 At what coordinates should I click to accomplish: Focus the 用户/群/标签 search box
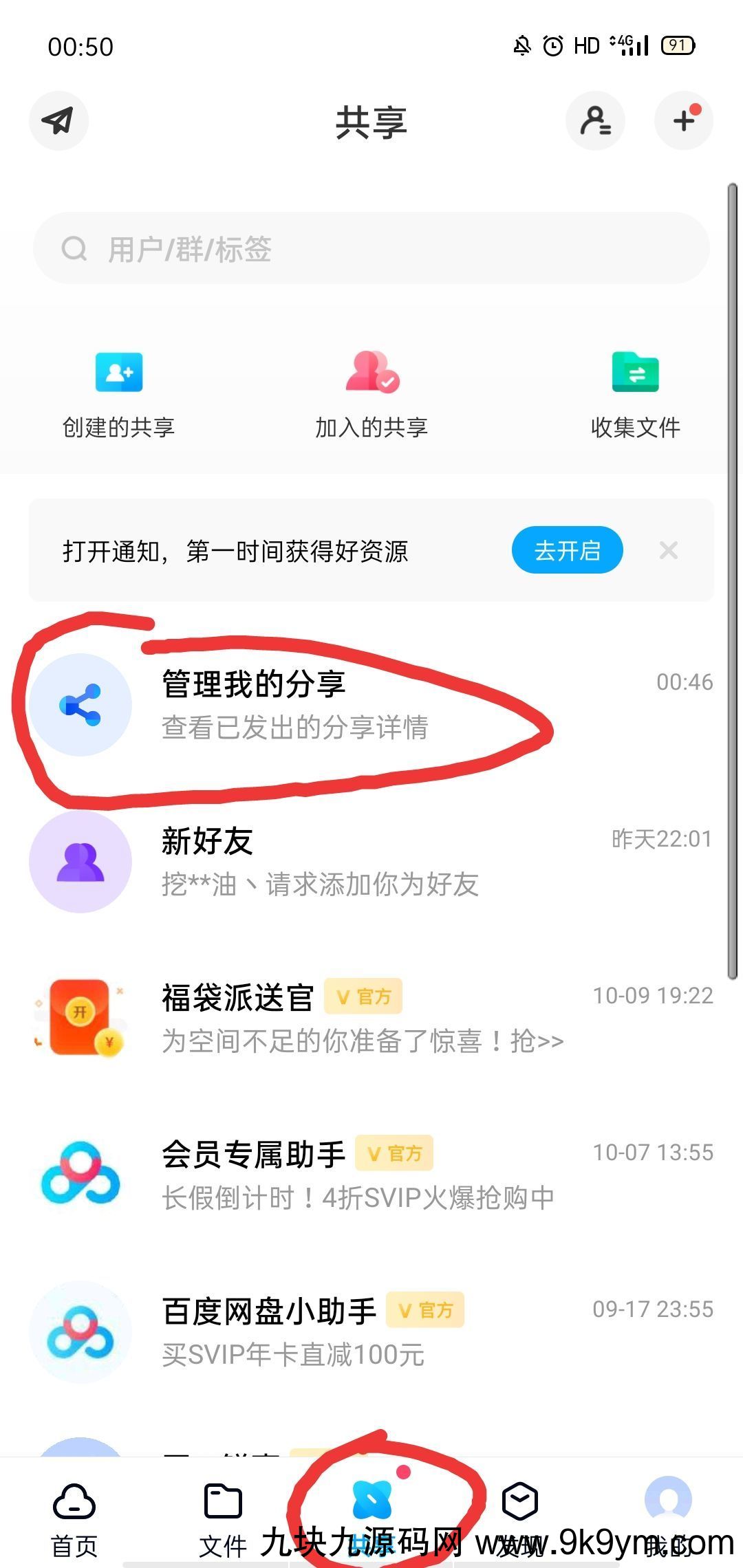tap(371, 248)
